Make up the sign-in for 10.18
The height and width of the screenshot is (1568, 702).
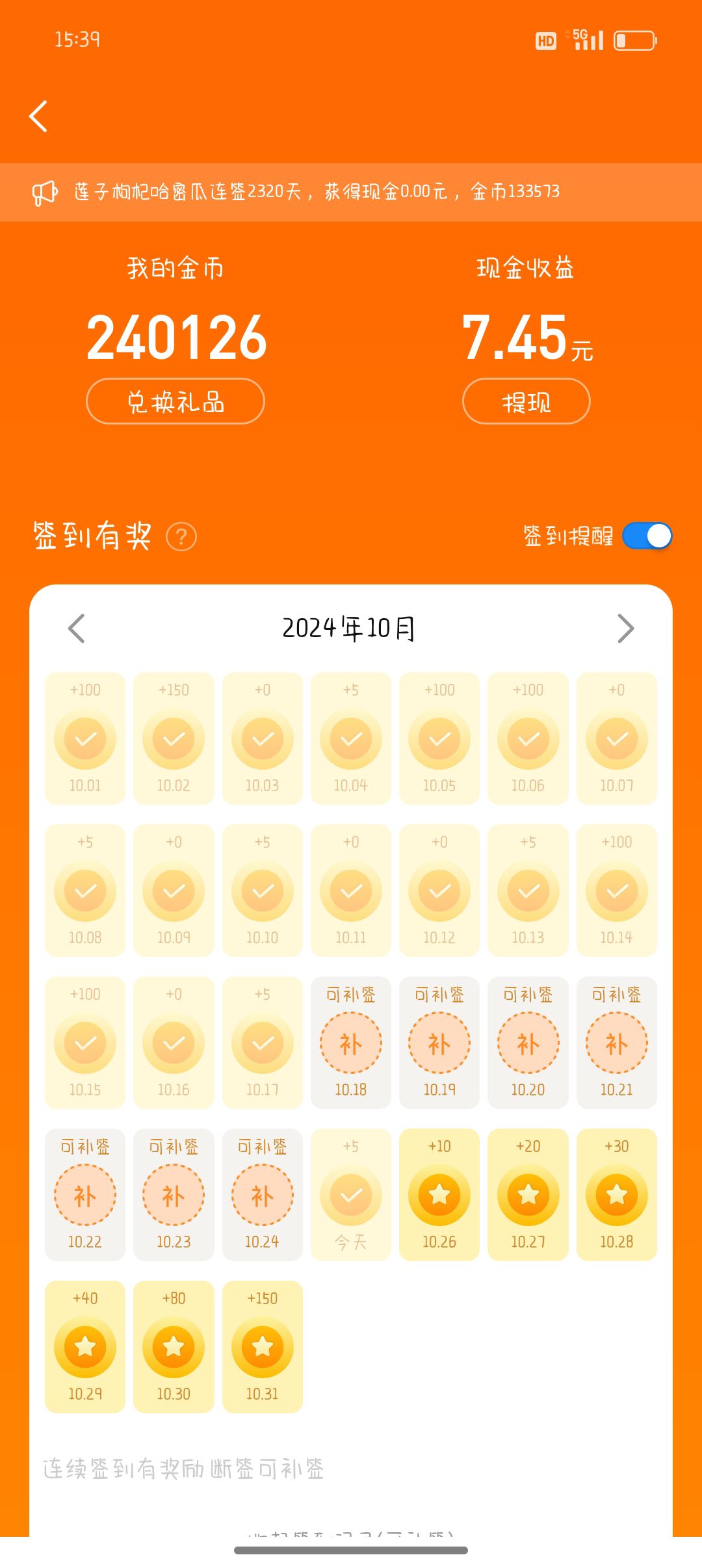[x=351, y=1043]
